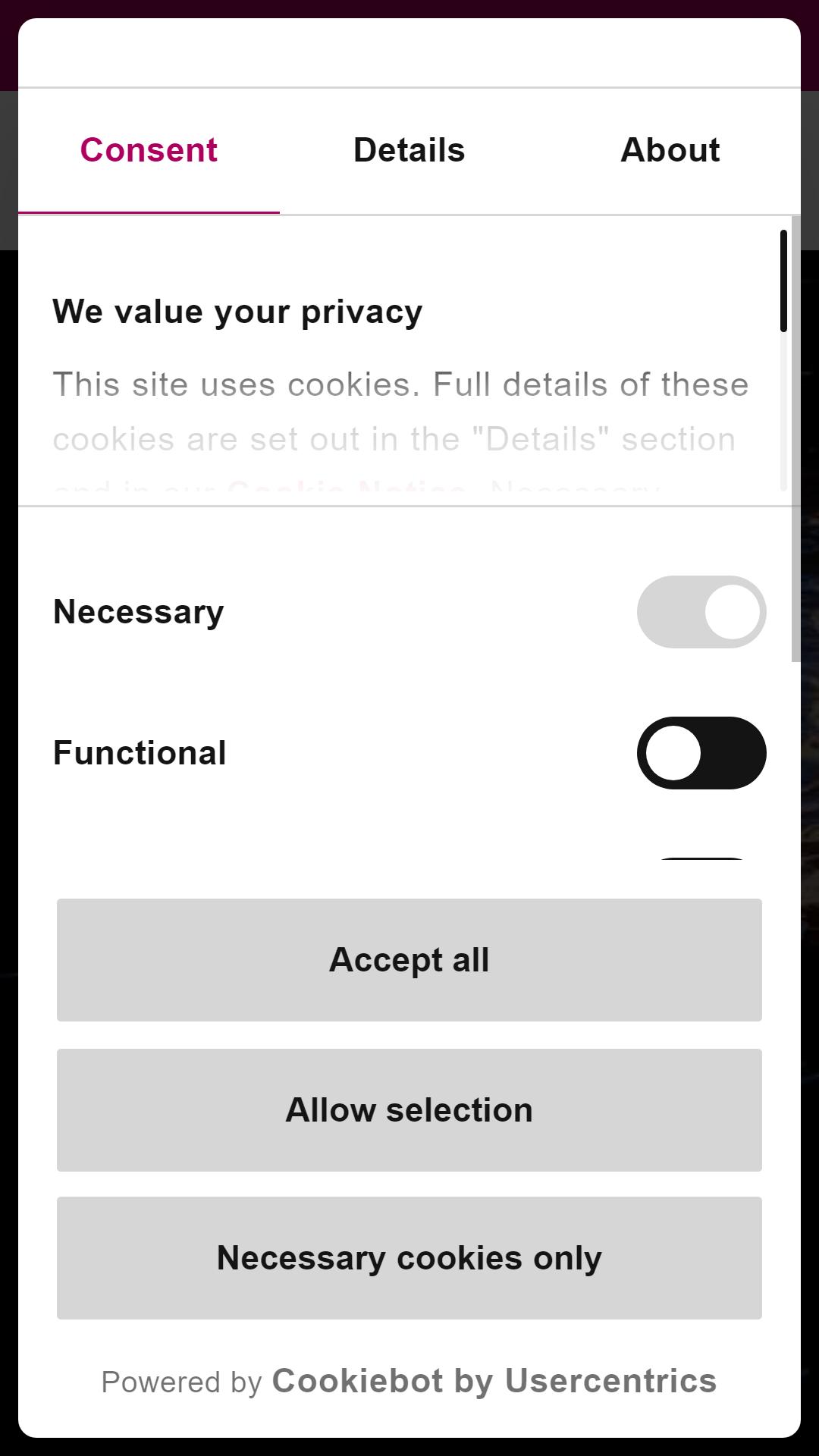Select the Consent tab

point(149,151)
